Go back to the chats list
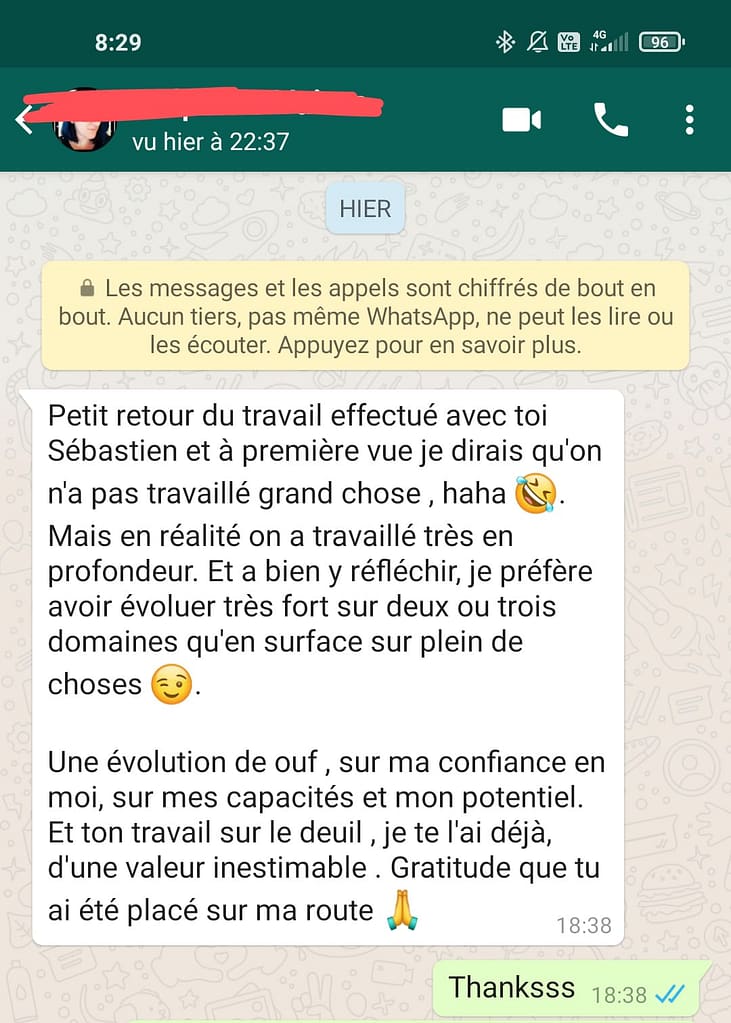Image resolution: width=731 pixels, height=1023 pixels. (24, 120)
